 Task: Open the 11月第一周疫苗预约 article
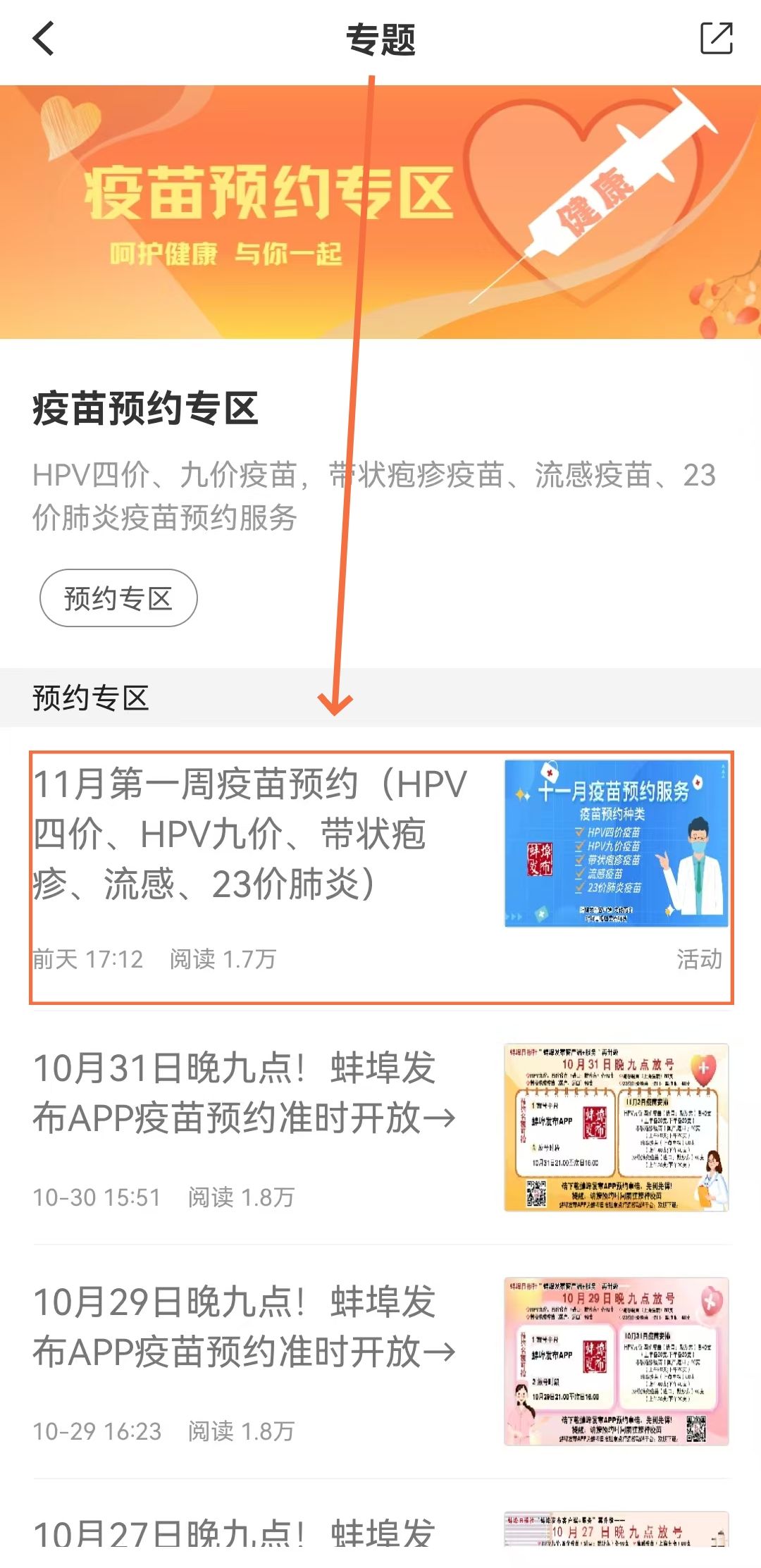[250, 834]
